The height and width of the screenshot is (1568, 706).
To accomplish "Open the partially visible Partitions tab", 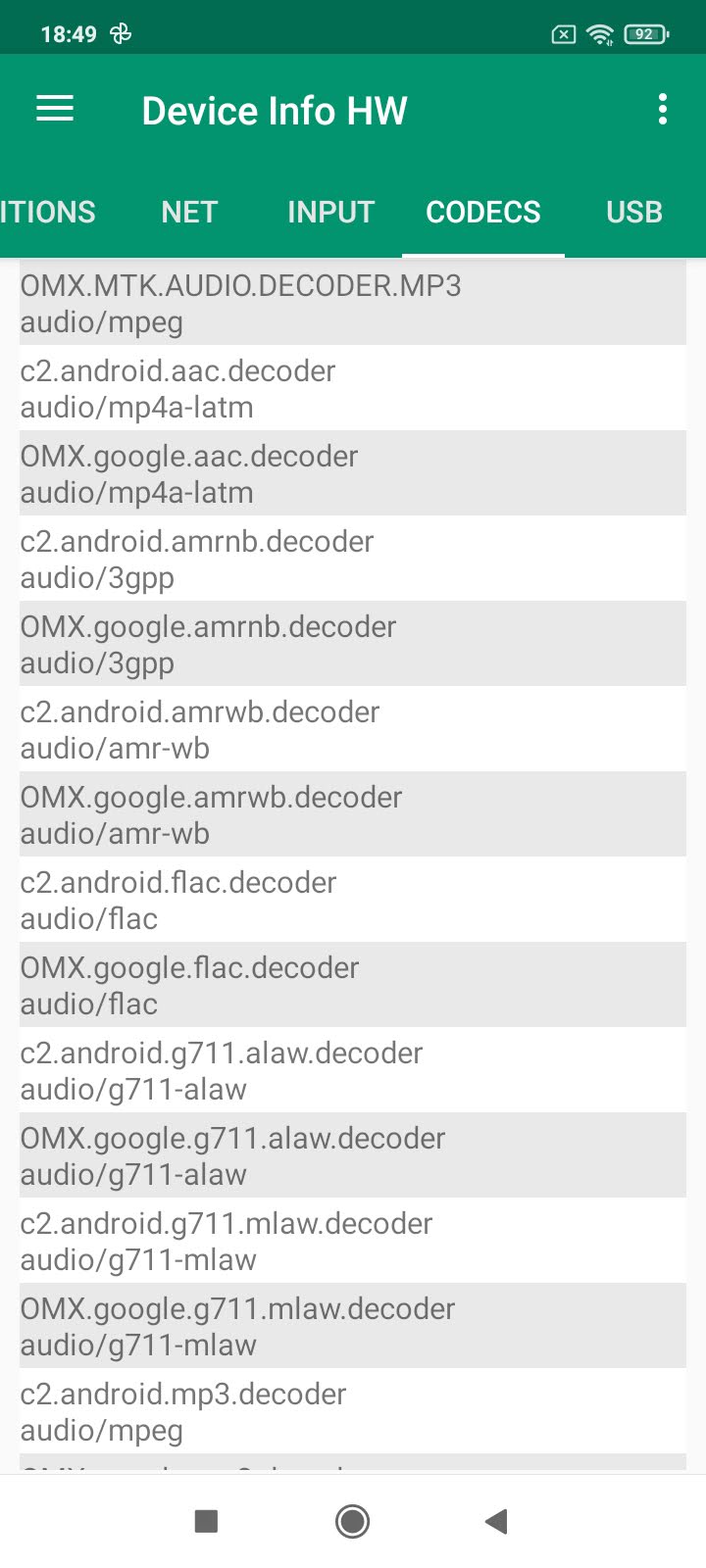I will (49, 212).
